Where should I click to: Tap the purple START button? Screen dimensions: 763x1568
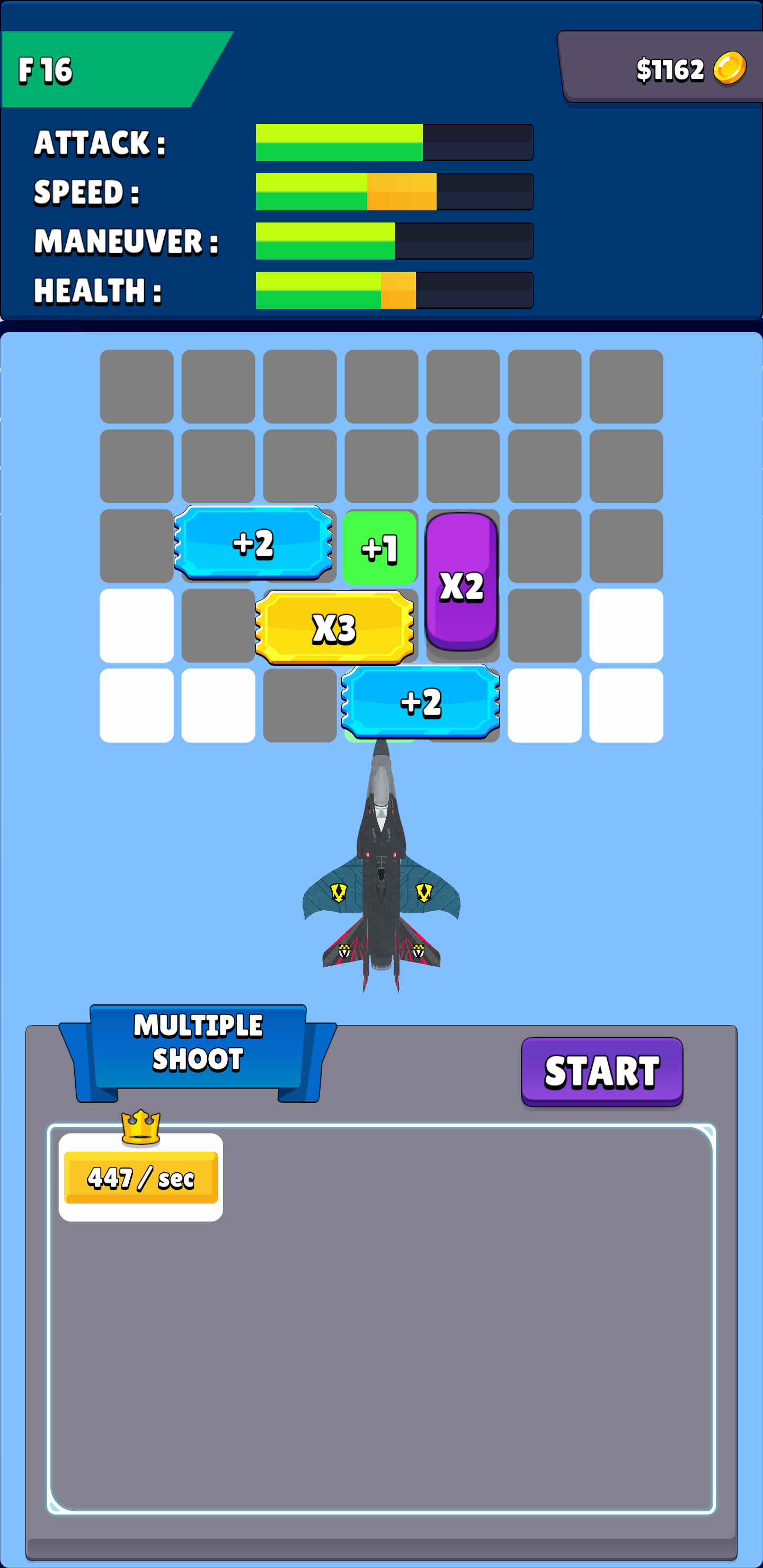coord(601,1071)
